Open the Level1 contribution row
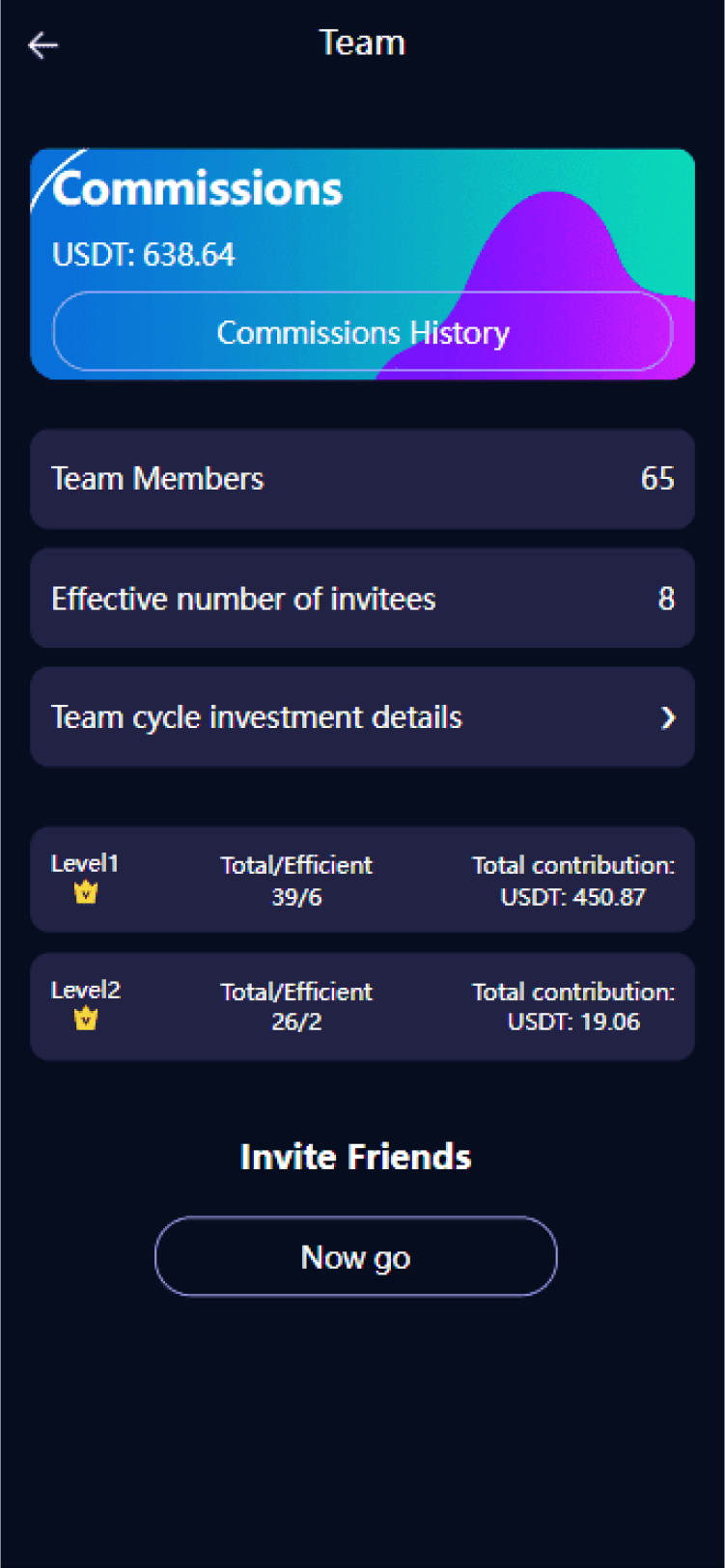 coord(362,880)
